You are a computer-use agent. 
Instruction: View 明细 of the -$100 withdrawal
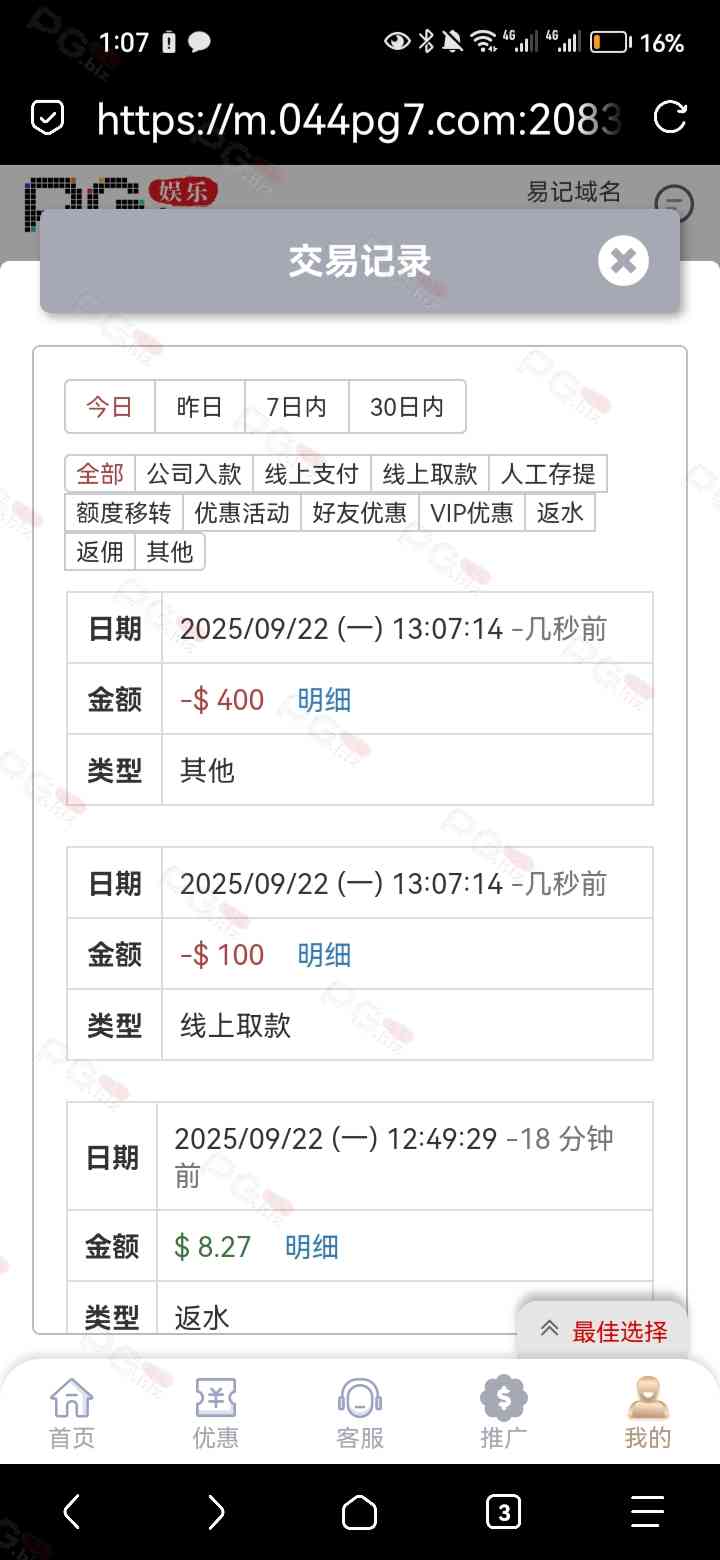point(324,954)
